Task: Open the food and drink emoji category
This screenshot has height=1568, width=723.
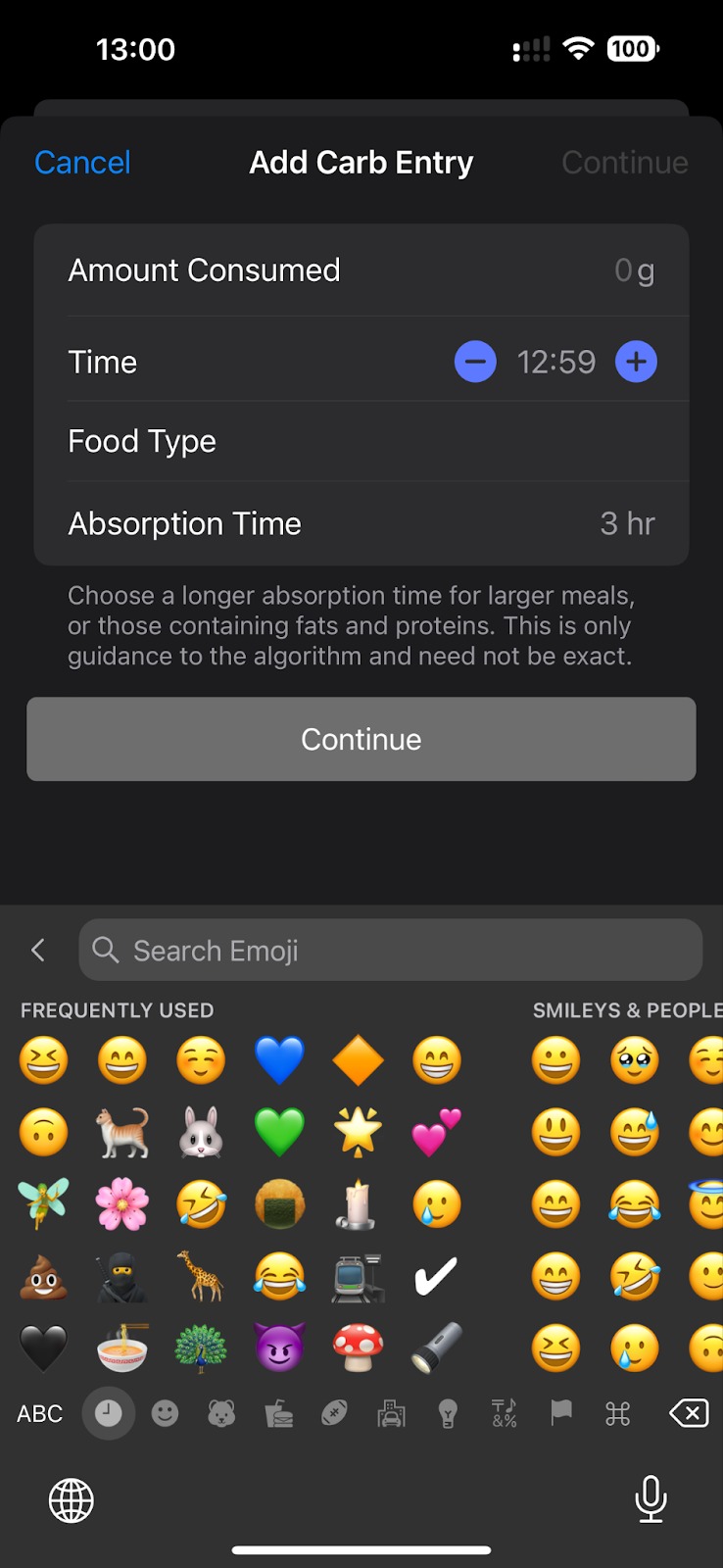Action: pos(278,1413)
